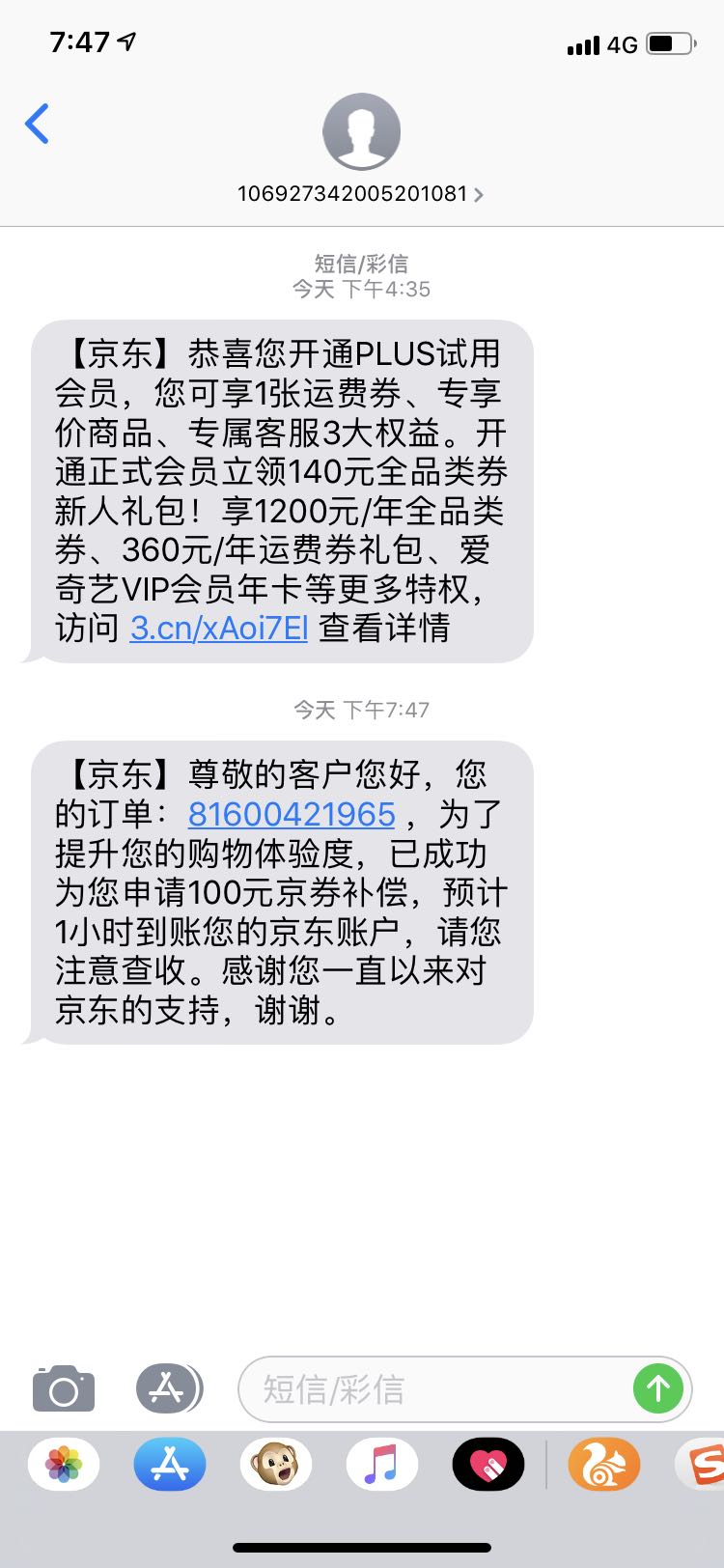The width and height of the screenshot is (724, 1568).
Task: Open the UC Browser squirrel app
Action: (604, 1465)
